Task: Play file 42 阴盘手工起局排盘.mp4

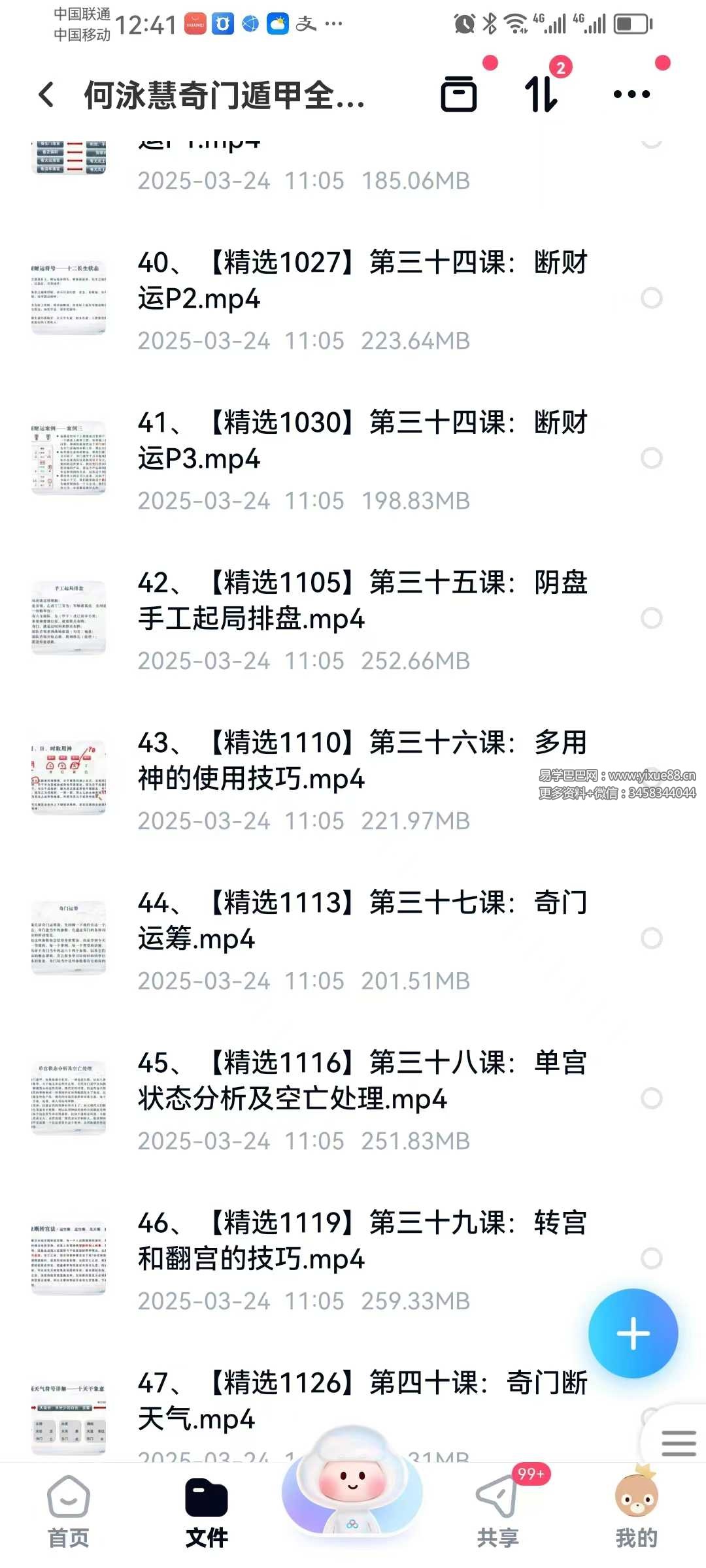Action: (361, 601)
